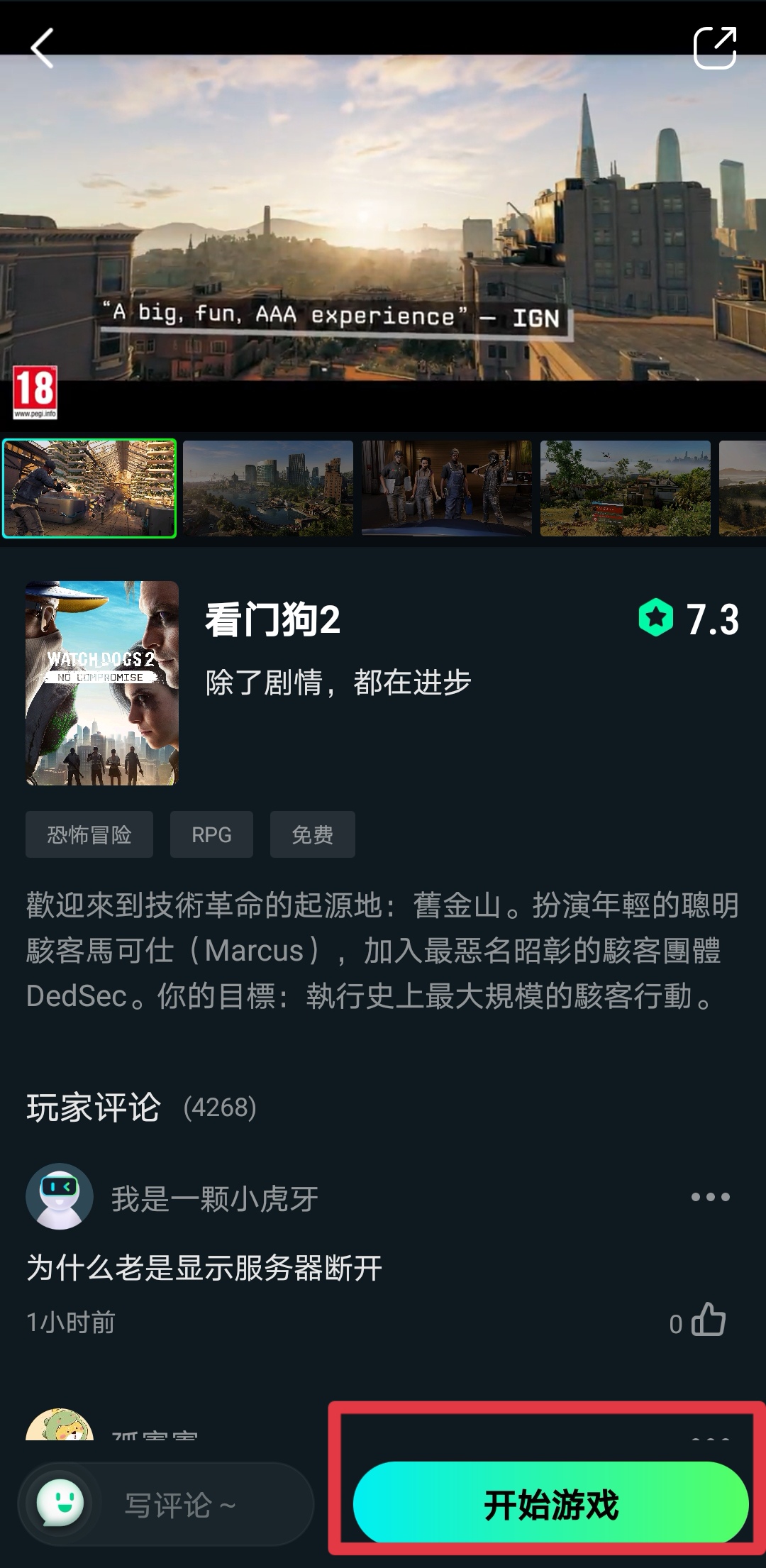This screenshot has width=766, height=1568.
Task: Show the hillside landscape screenshot thumbnail
Action: [626, 488]
